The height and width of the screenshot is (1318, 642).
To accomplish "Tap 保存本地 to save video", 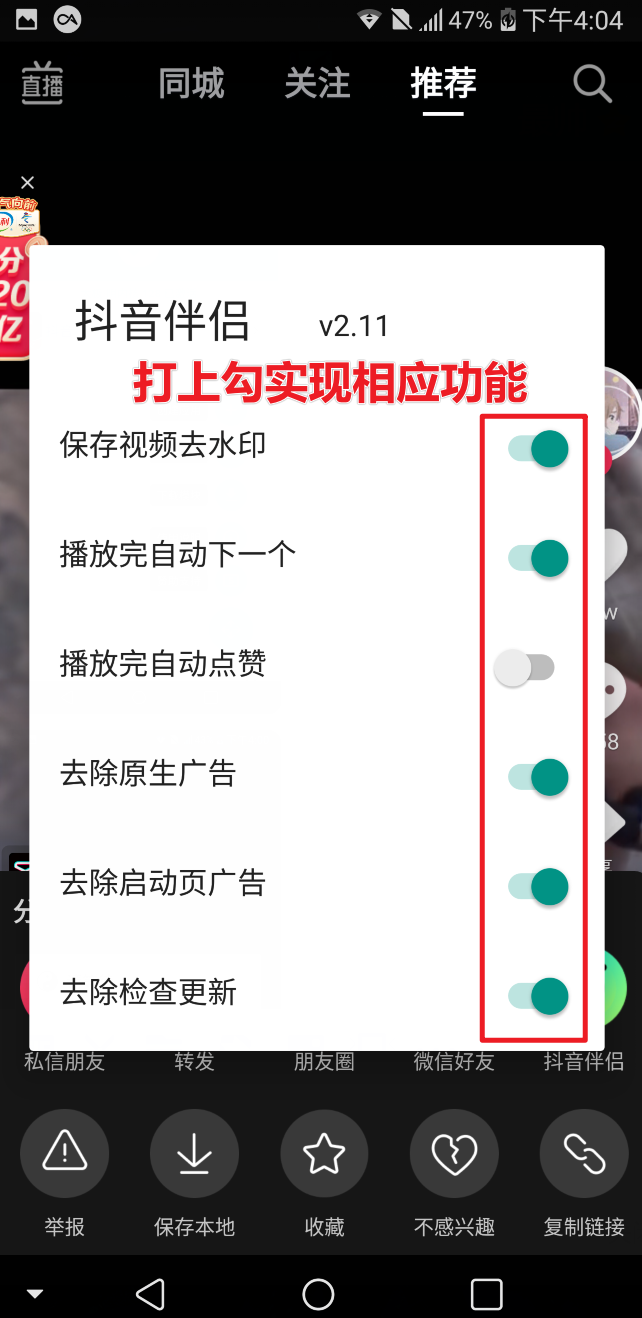I will (x=194, y=1154).
